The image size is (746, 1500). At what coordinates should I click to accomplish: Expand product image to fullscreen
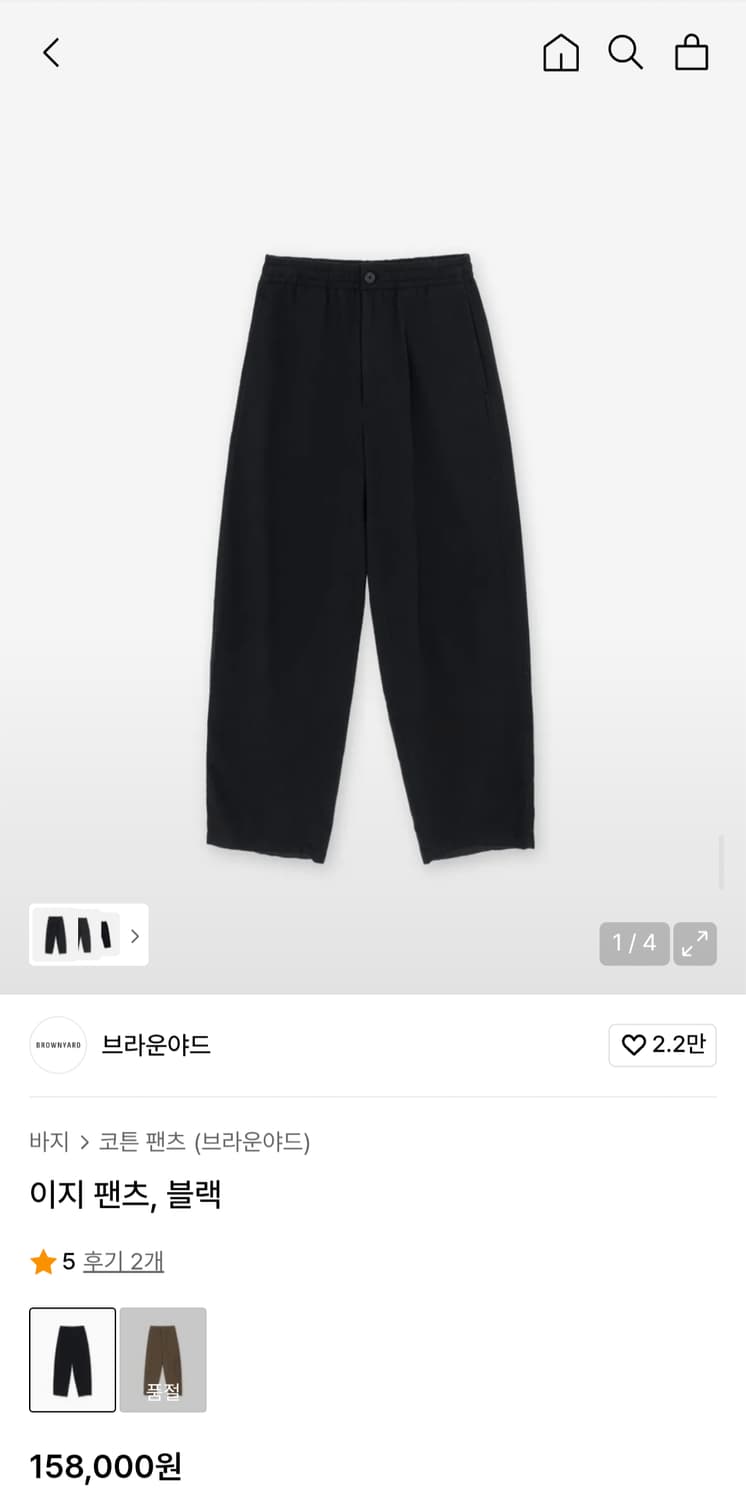695,943
